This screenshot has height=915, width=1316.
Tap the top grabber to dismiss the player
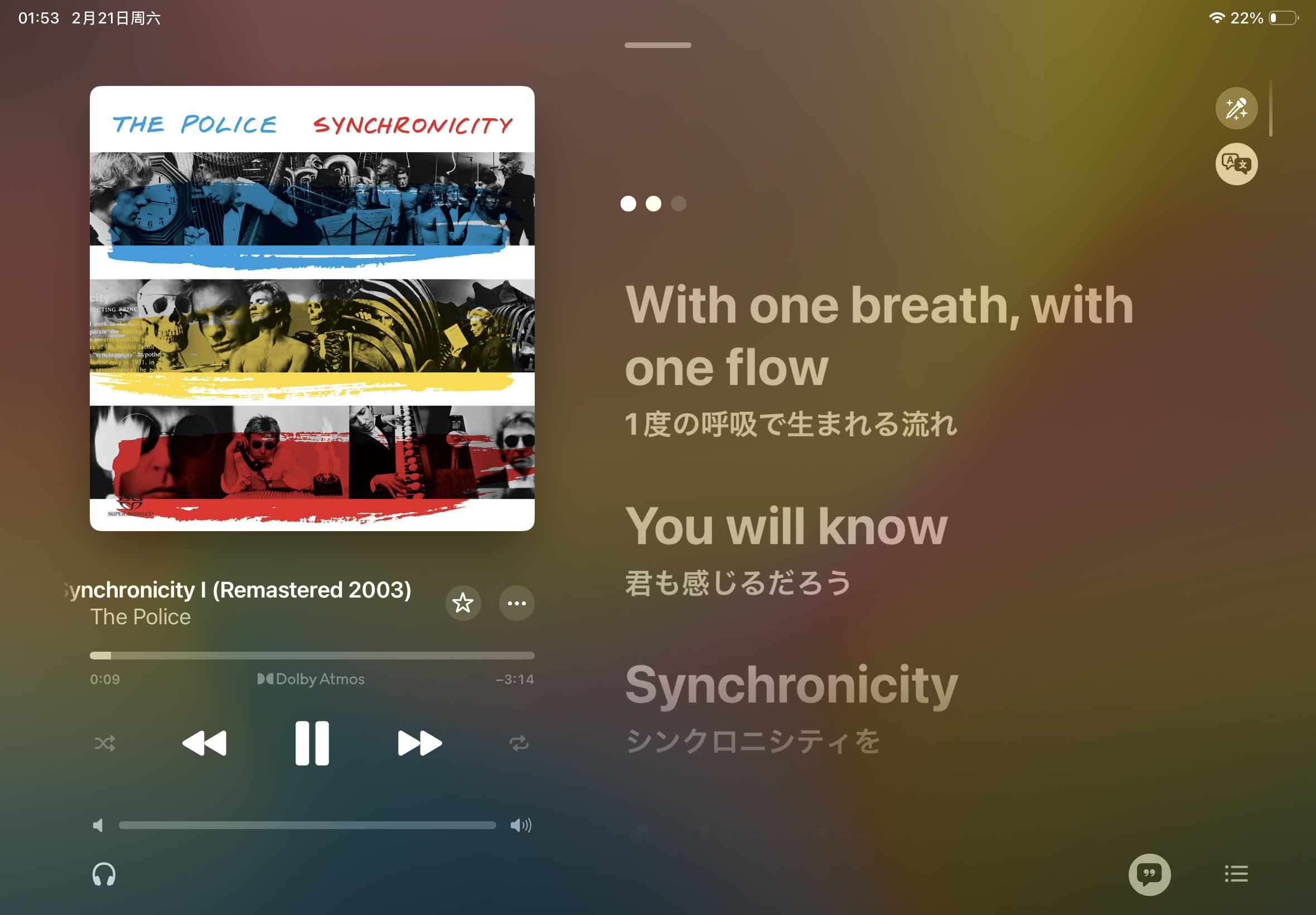pos(657,45)
